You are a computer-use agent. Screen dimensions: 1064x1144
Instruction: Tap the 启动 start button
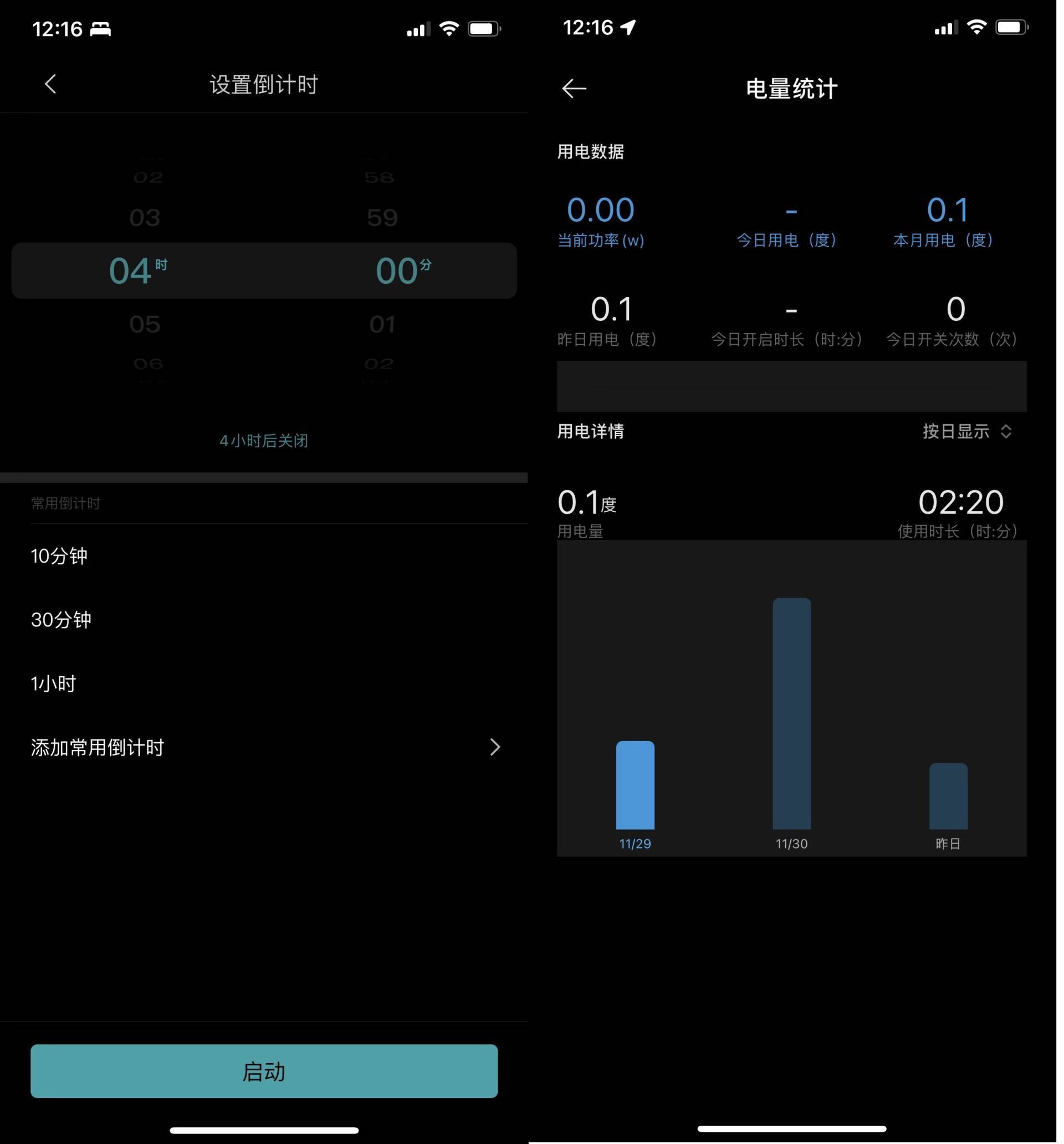click(264, 1071)
